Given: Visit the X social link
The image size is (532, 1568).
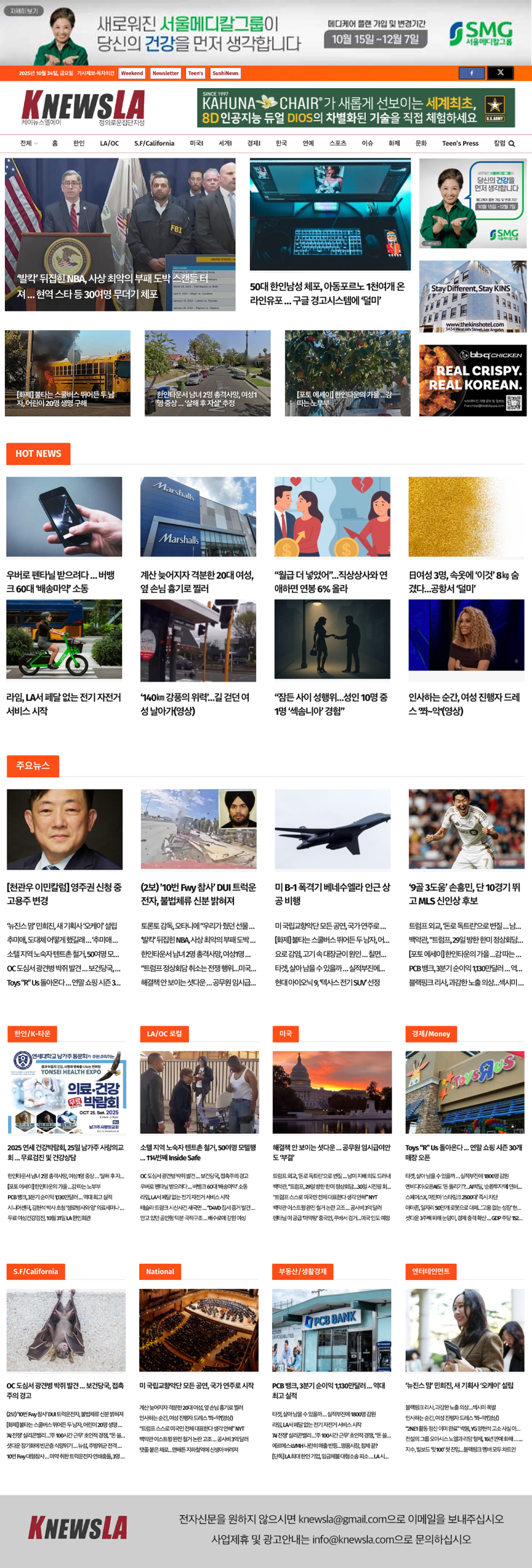Looking at the screenshot, I should point(500,73).
